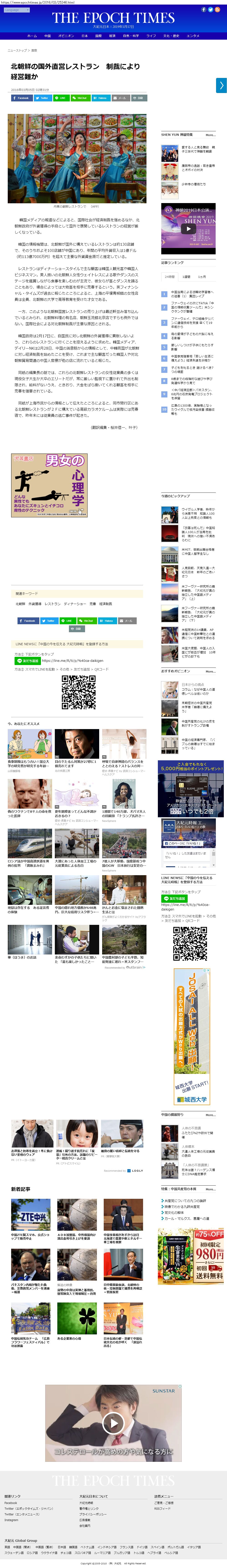Tap More next to SHEN YUN 神韻特集
This screenshot has height=1568, width=227.
(210, 134)
